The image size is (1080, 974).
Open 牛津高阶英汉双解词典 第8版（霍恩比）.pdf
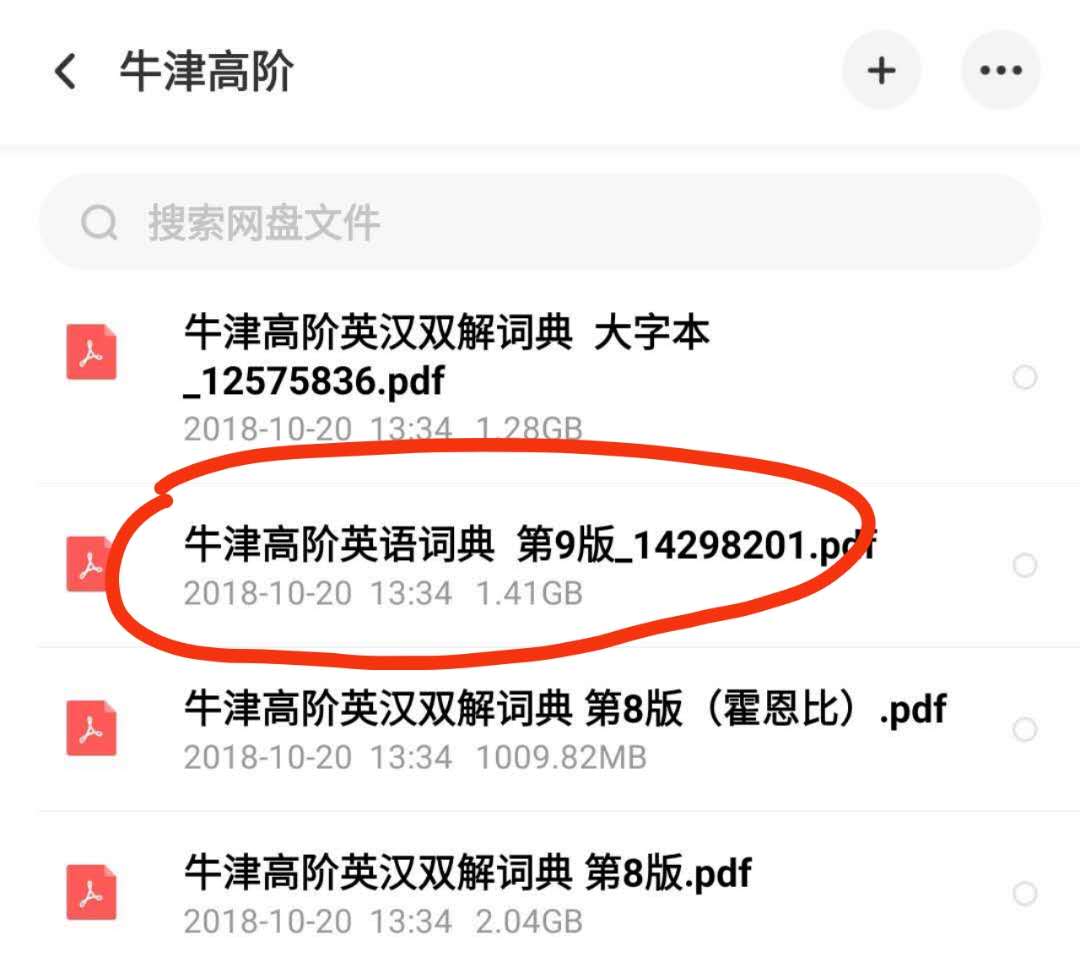pyautogui.click(x=565, y=710)
